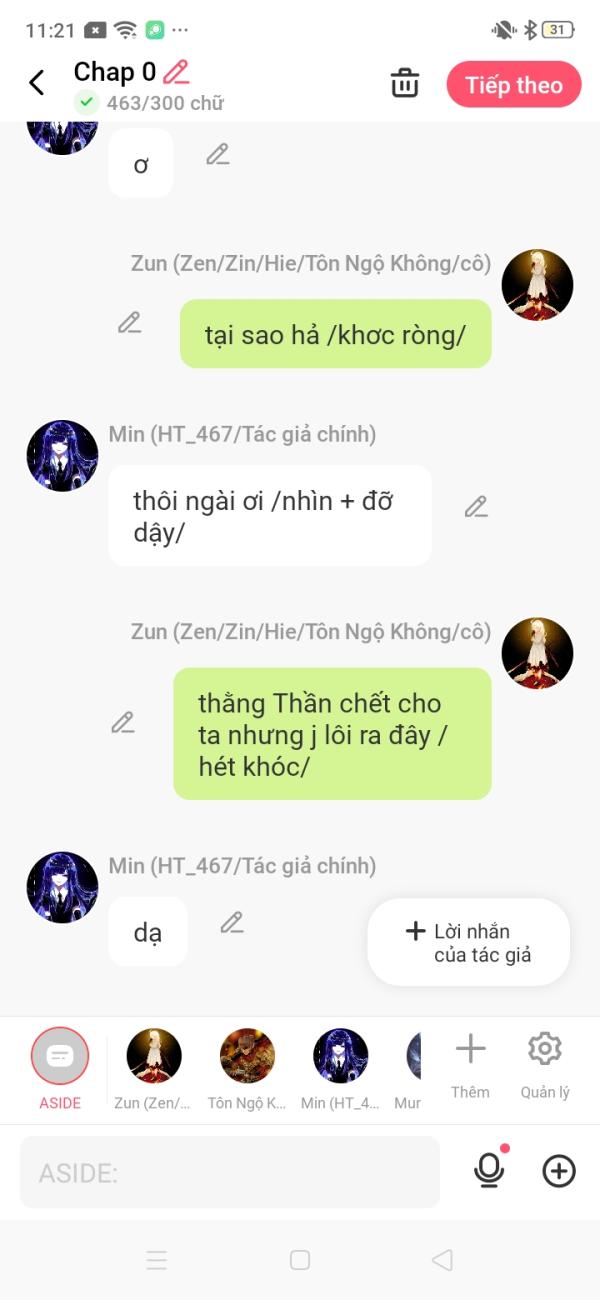
Task: Delete the chapter with the trash icon
Action: tap(405, 83)
